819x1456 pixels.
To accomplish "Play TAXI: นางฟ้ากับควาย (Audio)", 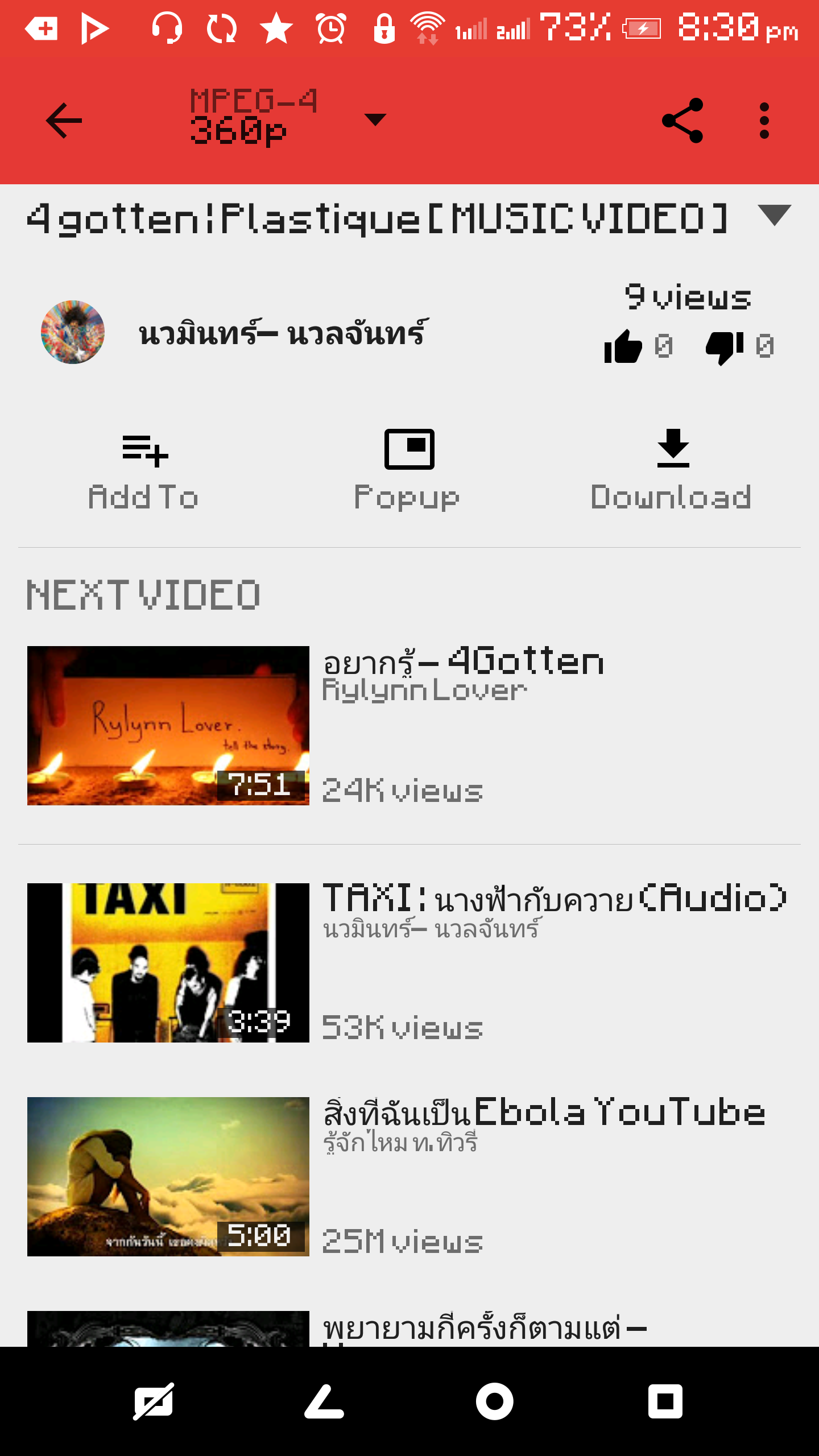I will click(409, 962).
